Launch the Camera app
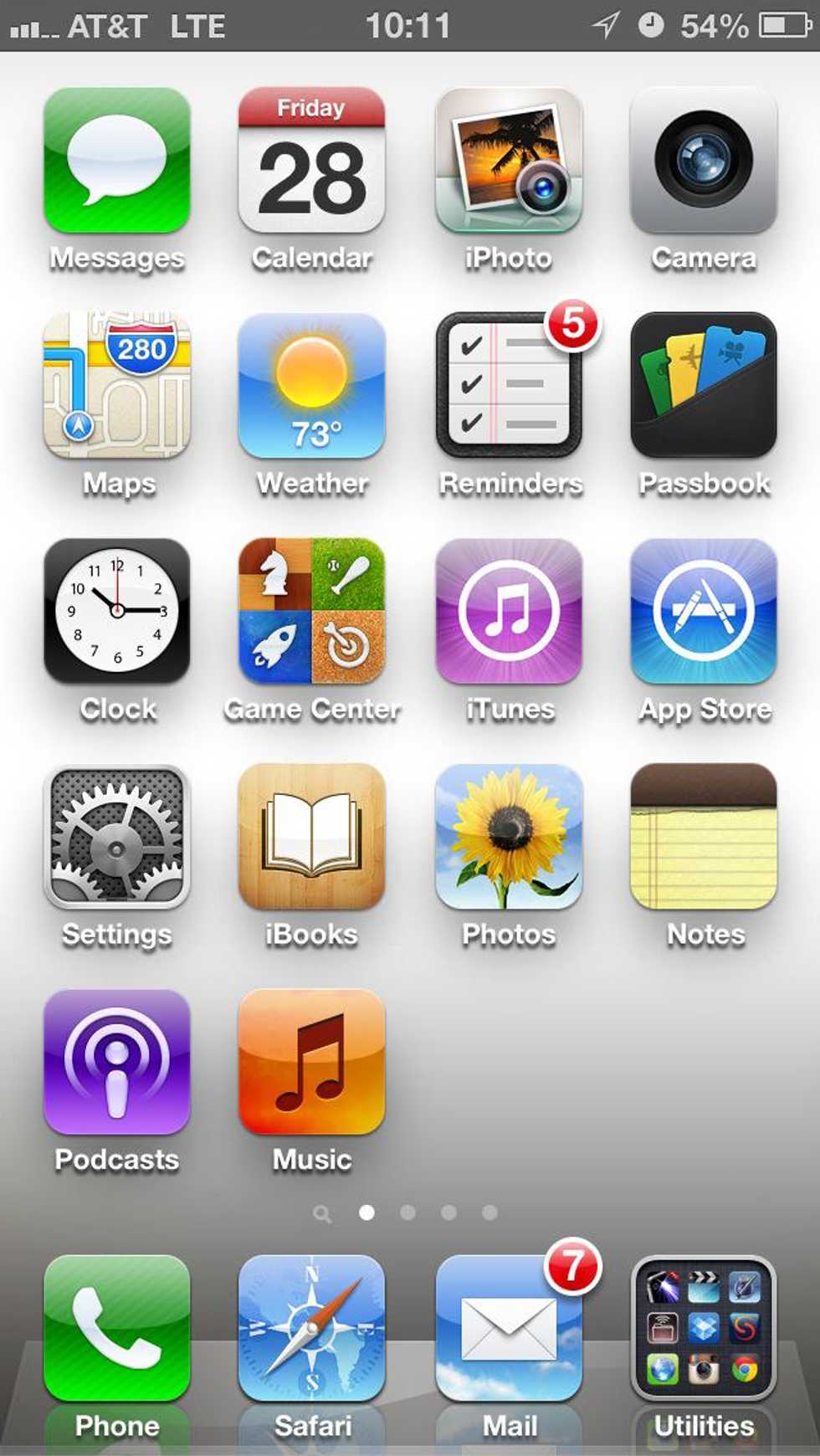Image resolution: width=820 pixels, height=1456 pixels. (x=703, y=161)
